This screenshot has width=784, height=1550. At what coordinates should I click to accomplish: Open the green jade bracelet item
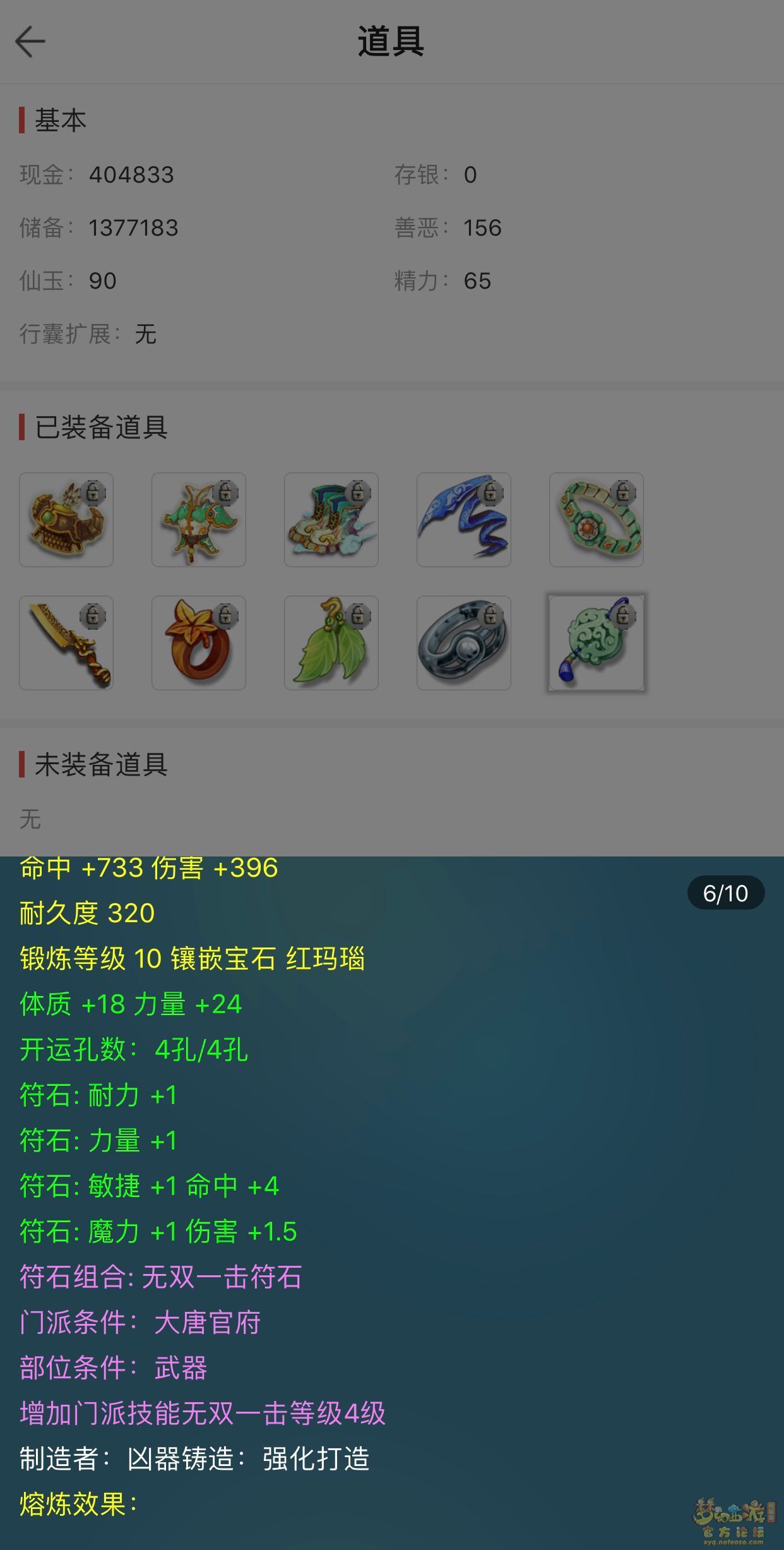pos(597,520)
